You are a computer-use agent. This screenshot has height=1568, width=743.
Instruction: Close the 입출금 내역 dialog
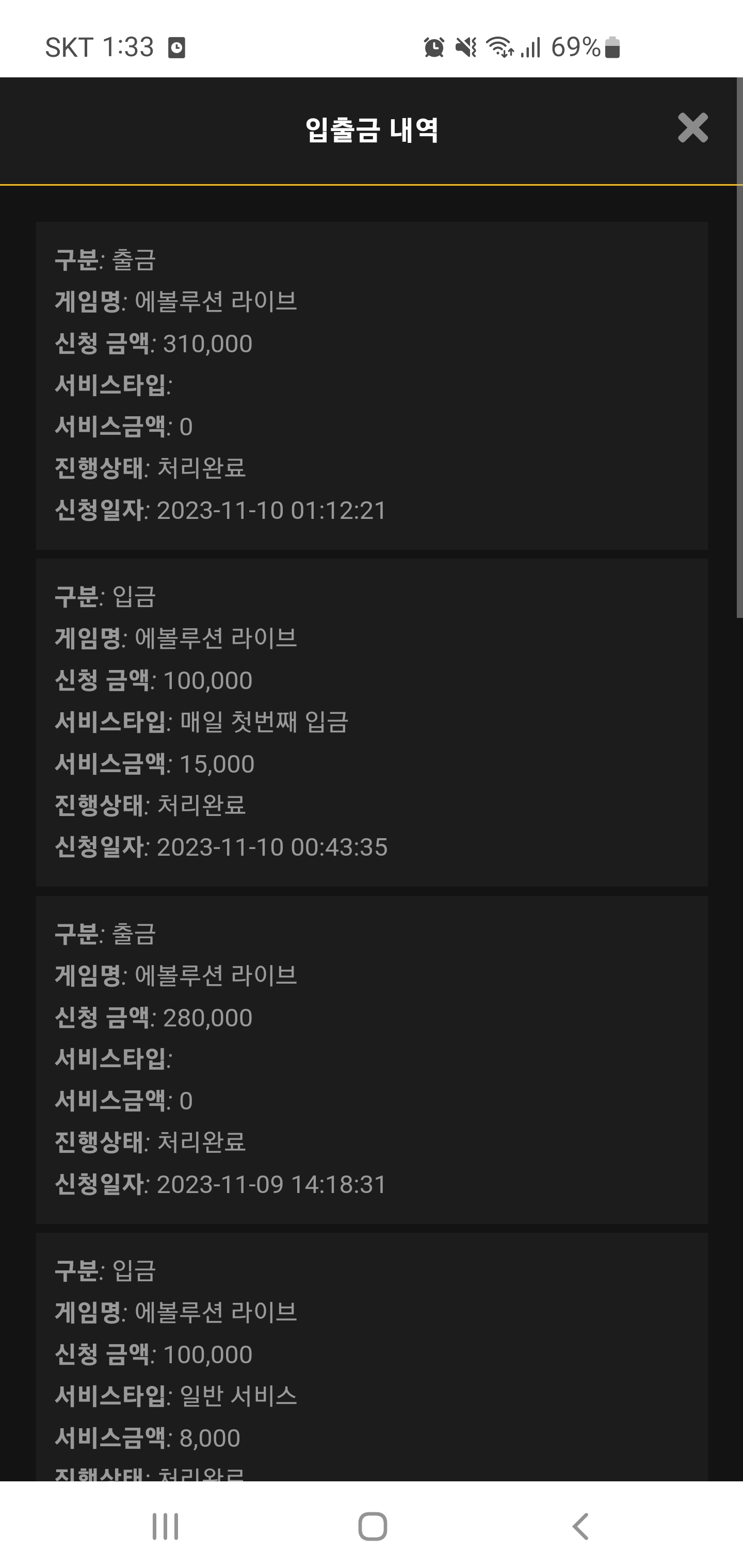coord(692,128)
